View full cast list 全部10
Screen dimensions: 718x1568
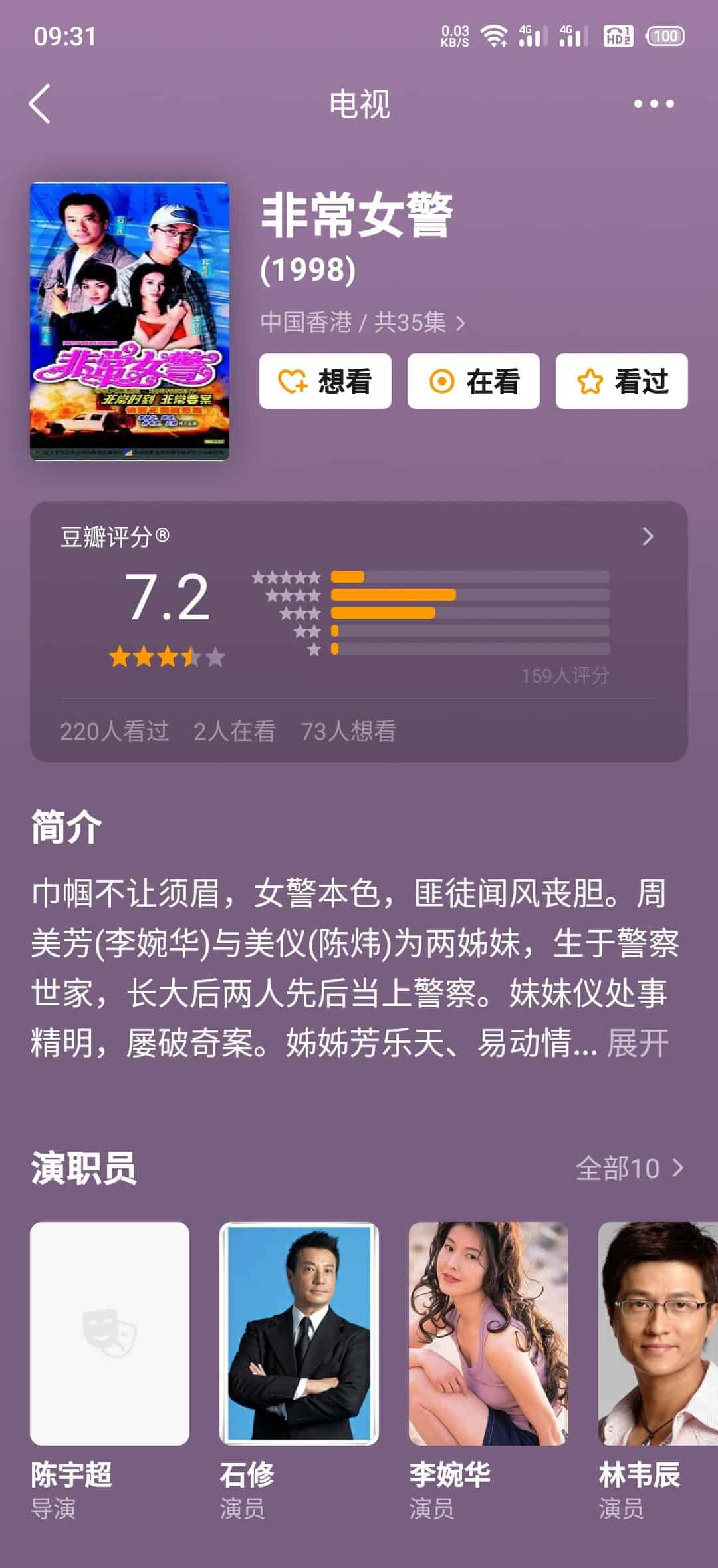click(629, 1168)
